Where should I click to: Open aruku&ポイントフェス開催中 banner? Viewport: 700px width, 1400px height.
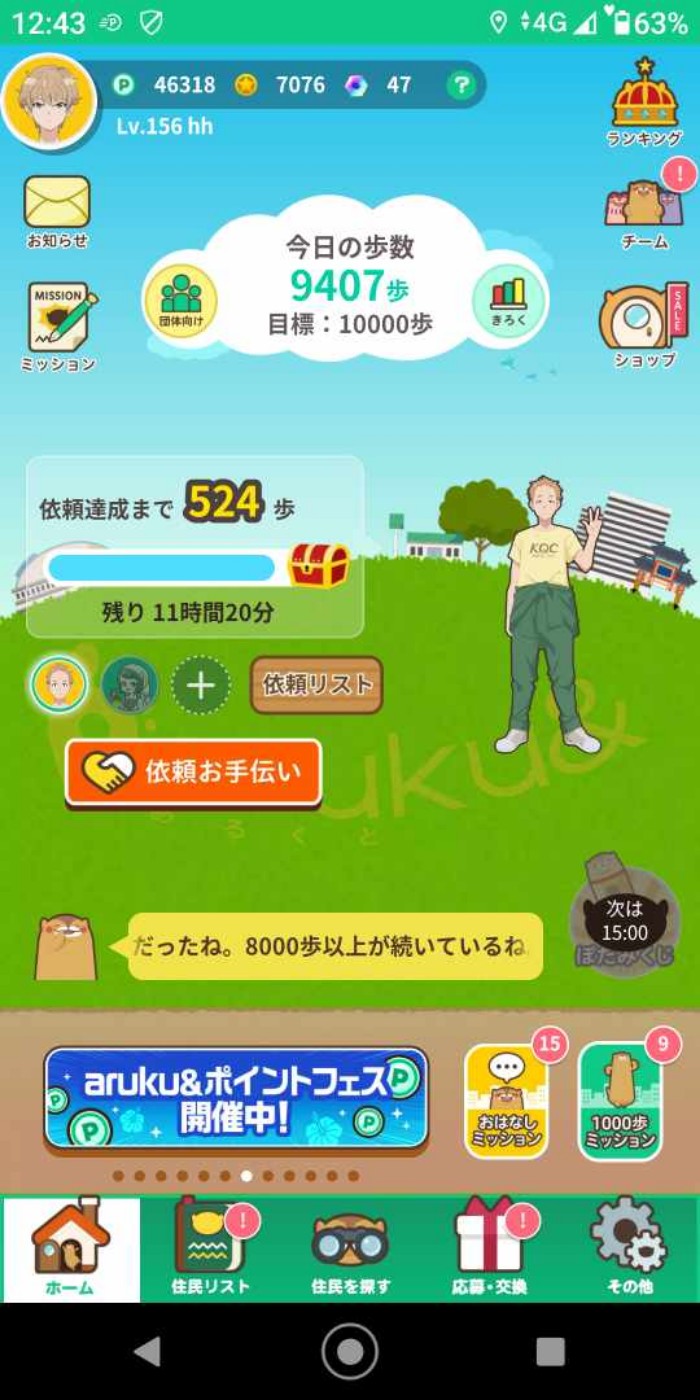pyautogui.click(x=236, y=1097)
